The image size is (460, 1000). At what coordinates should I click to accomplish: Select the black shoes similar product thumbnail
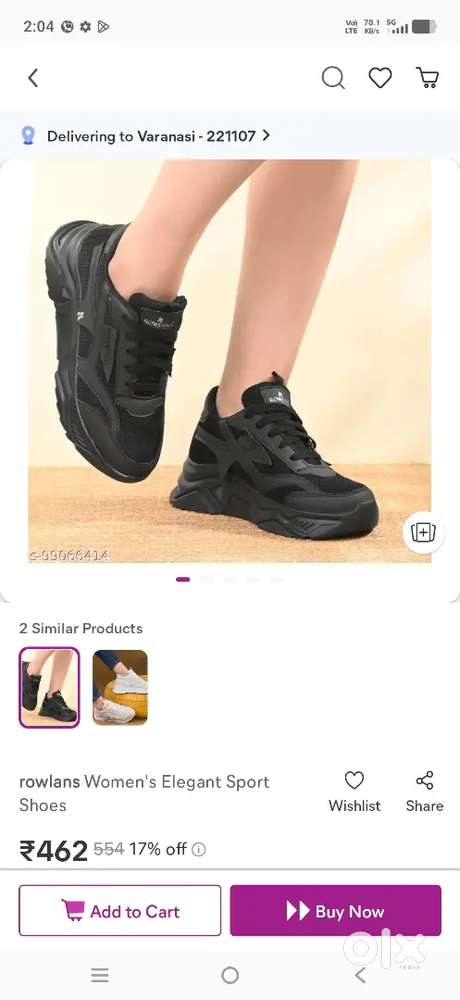50,688
